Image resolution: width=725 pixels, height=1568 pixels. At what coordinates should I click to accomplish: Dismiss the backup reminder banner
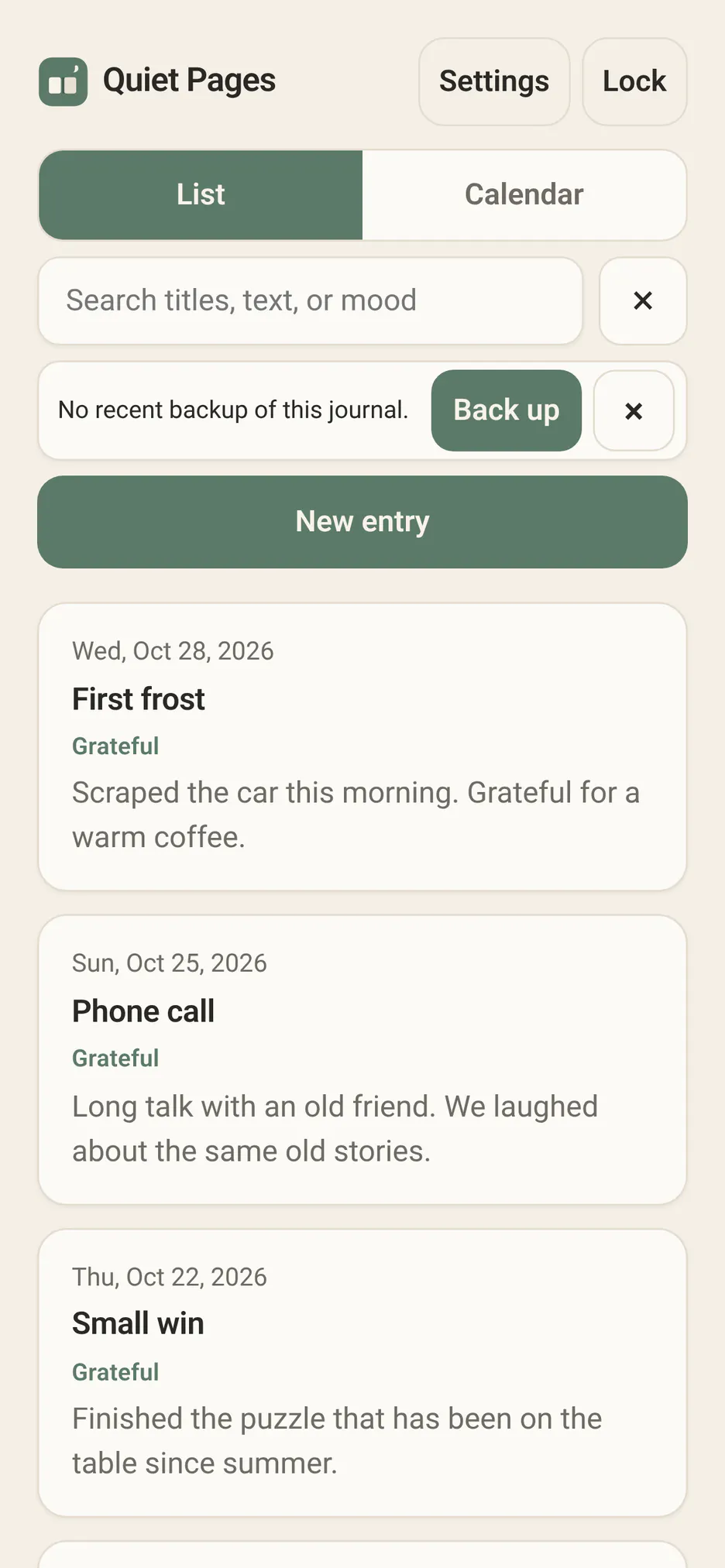634,410
